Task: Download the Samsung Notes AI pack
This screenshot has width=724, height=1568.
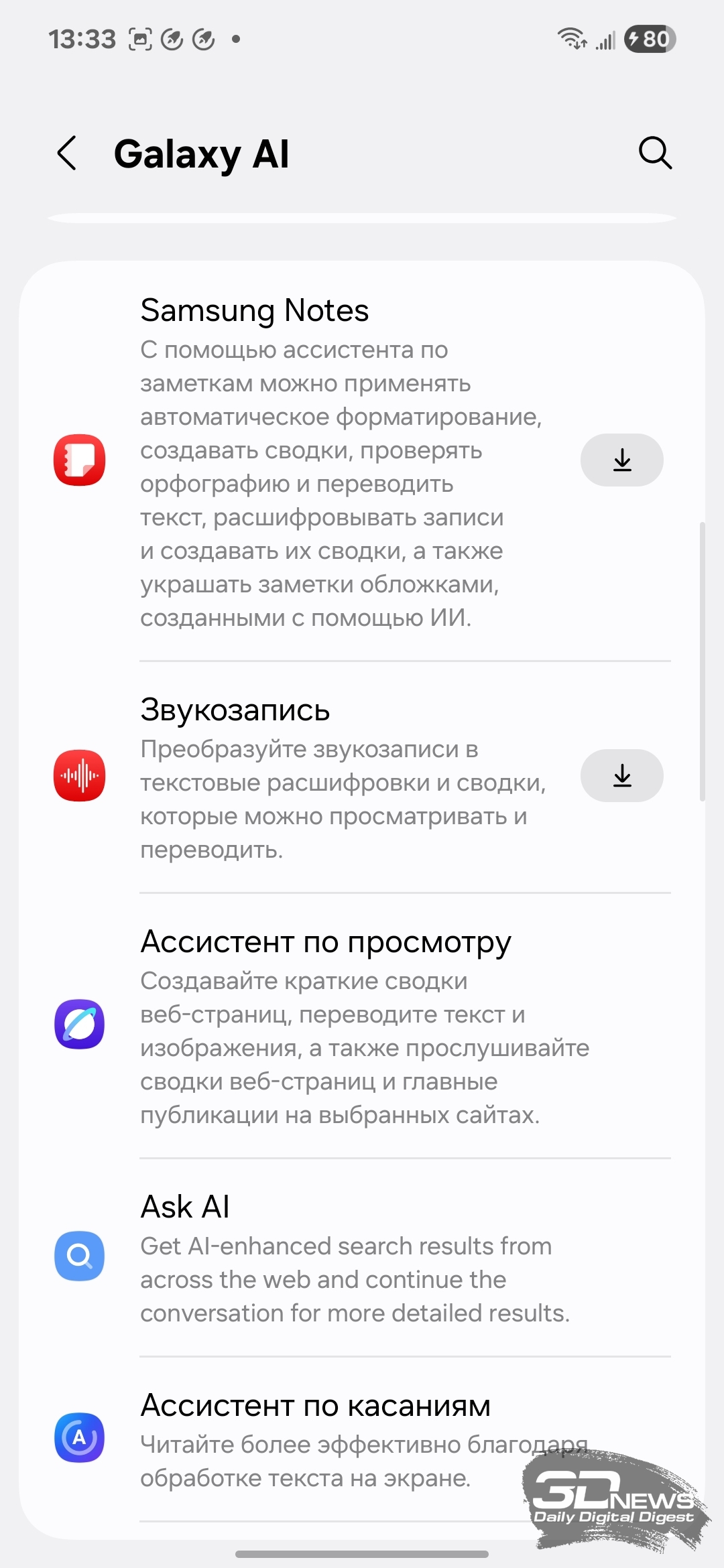Action: point(622,460)
